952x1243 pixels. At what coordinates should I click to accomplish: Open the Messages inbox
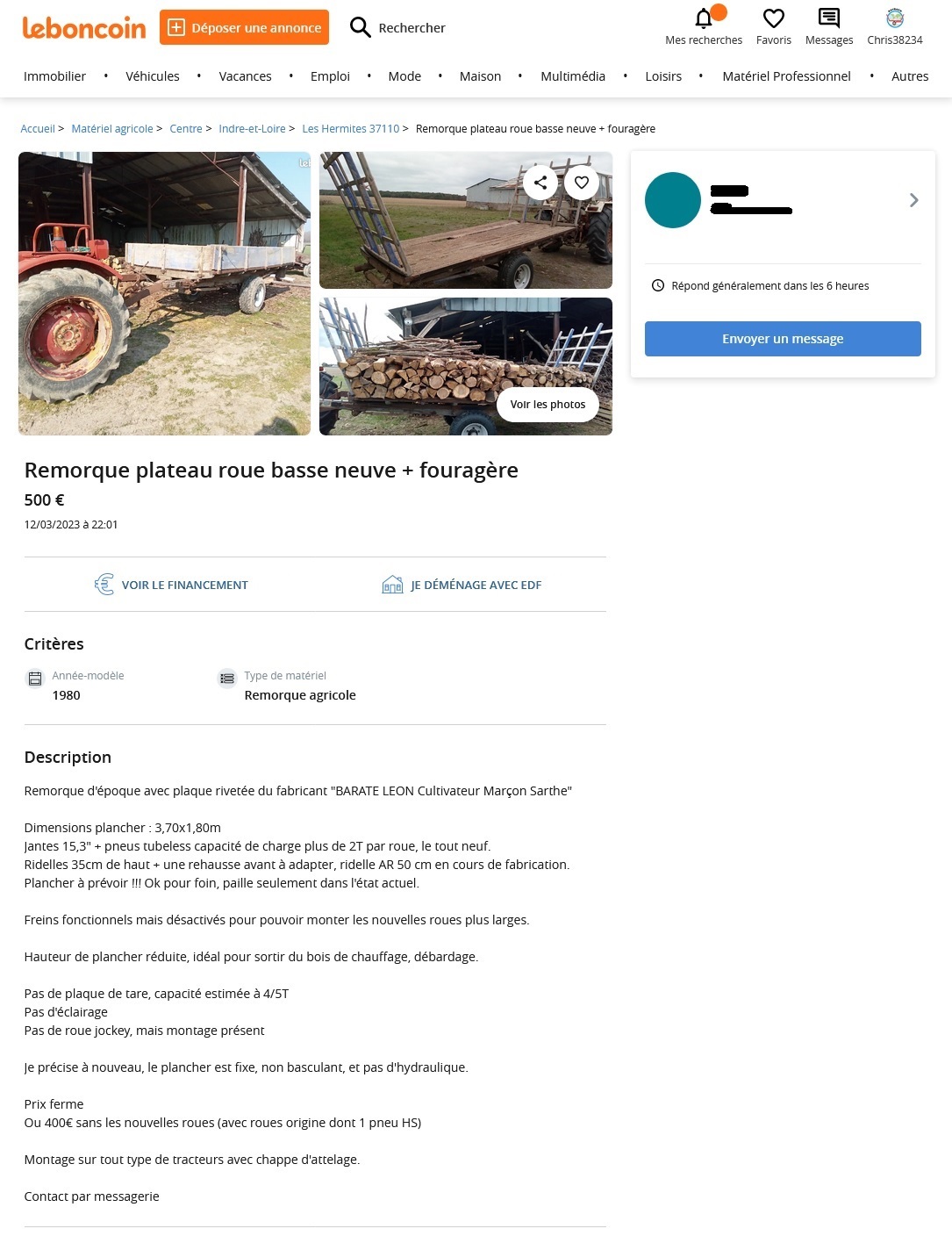828,26
